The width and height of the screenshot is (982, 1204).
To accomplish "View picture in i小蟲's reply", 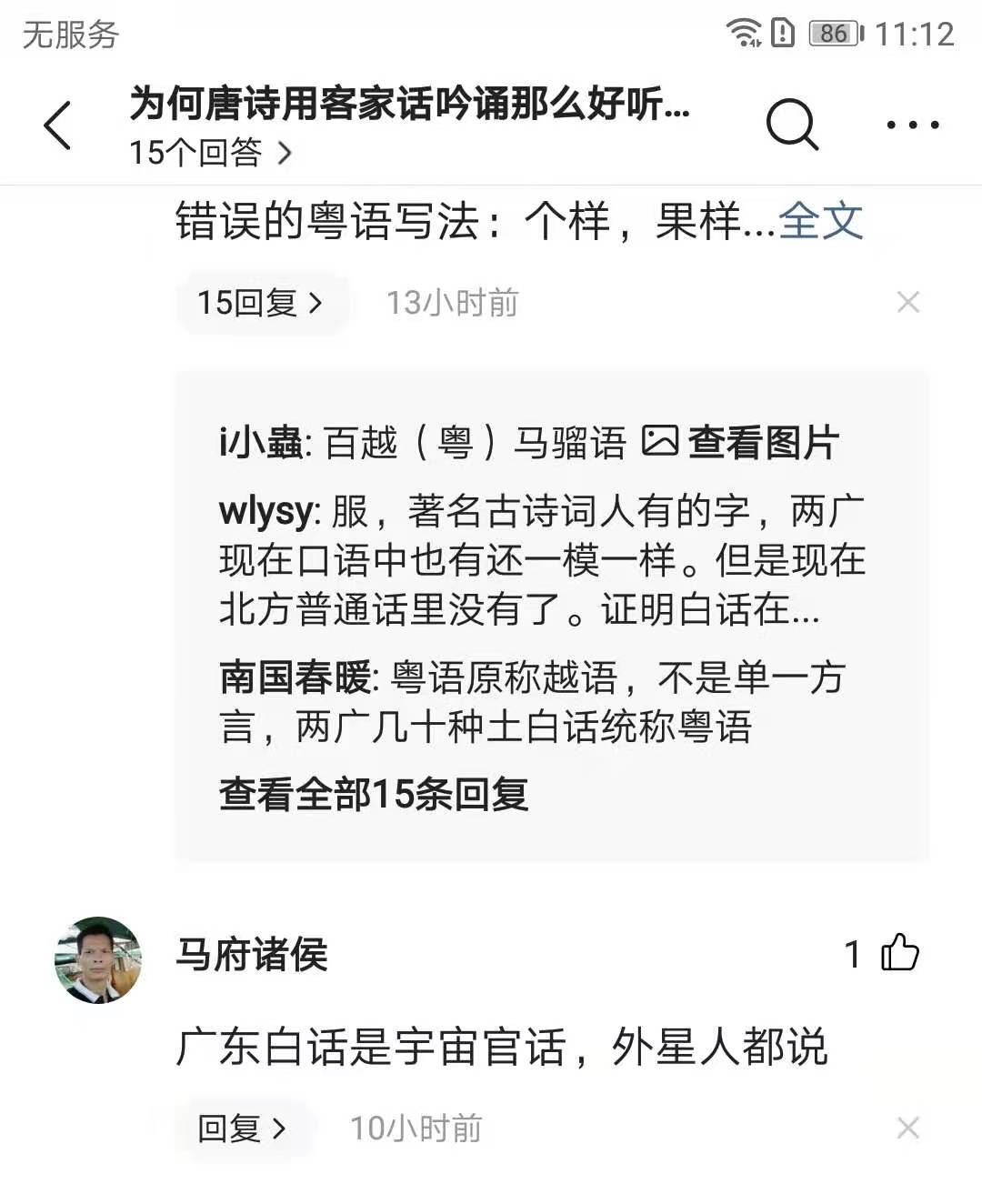I will tap(741, 443).
